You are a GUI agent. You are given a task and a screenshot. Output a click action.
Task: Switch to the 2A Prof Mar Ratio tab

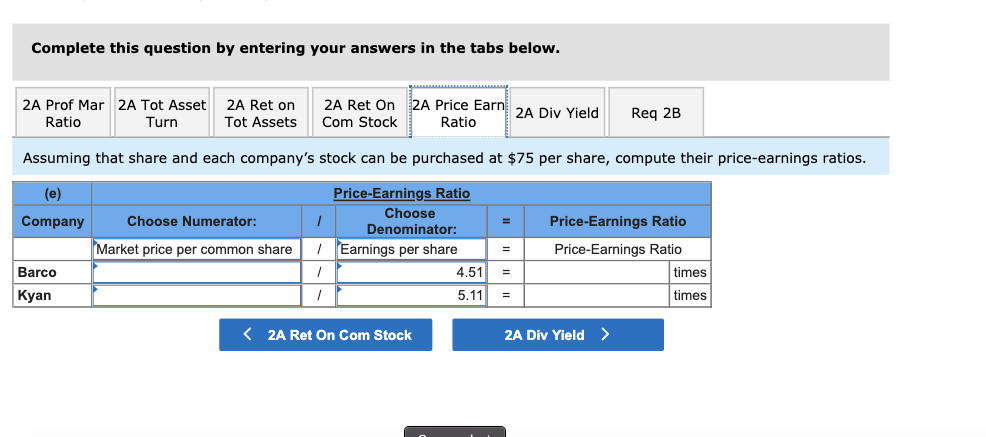coord(63,113)
